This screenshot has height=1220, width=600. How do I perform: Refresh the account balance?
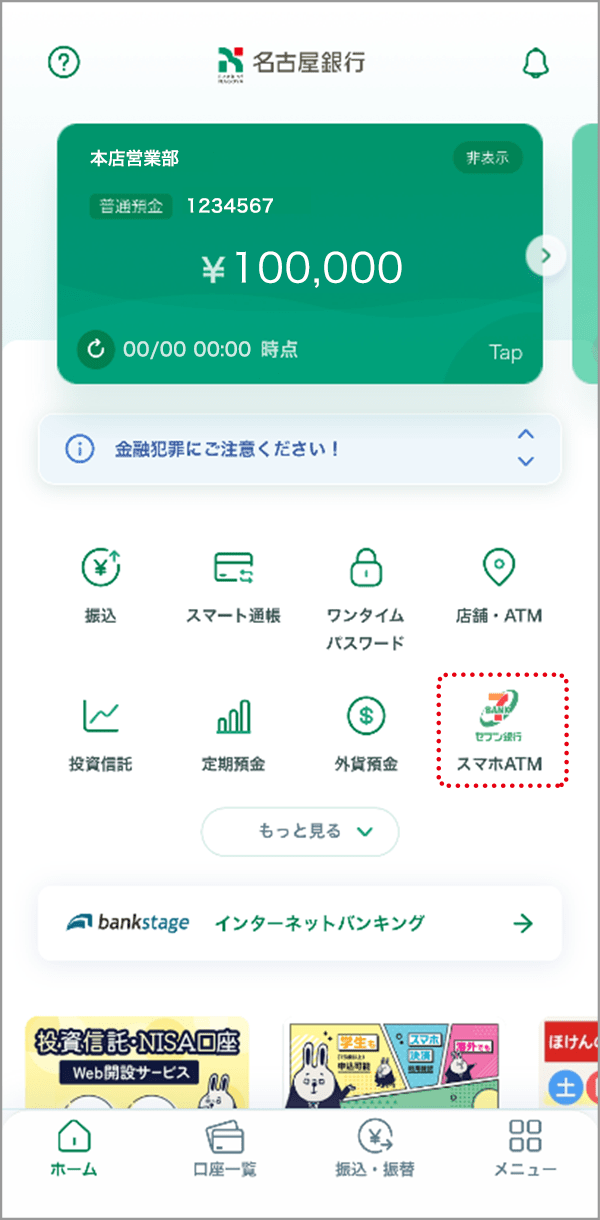pyautogui.click(x=96, y=349)
